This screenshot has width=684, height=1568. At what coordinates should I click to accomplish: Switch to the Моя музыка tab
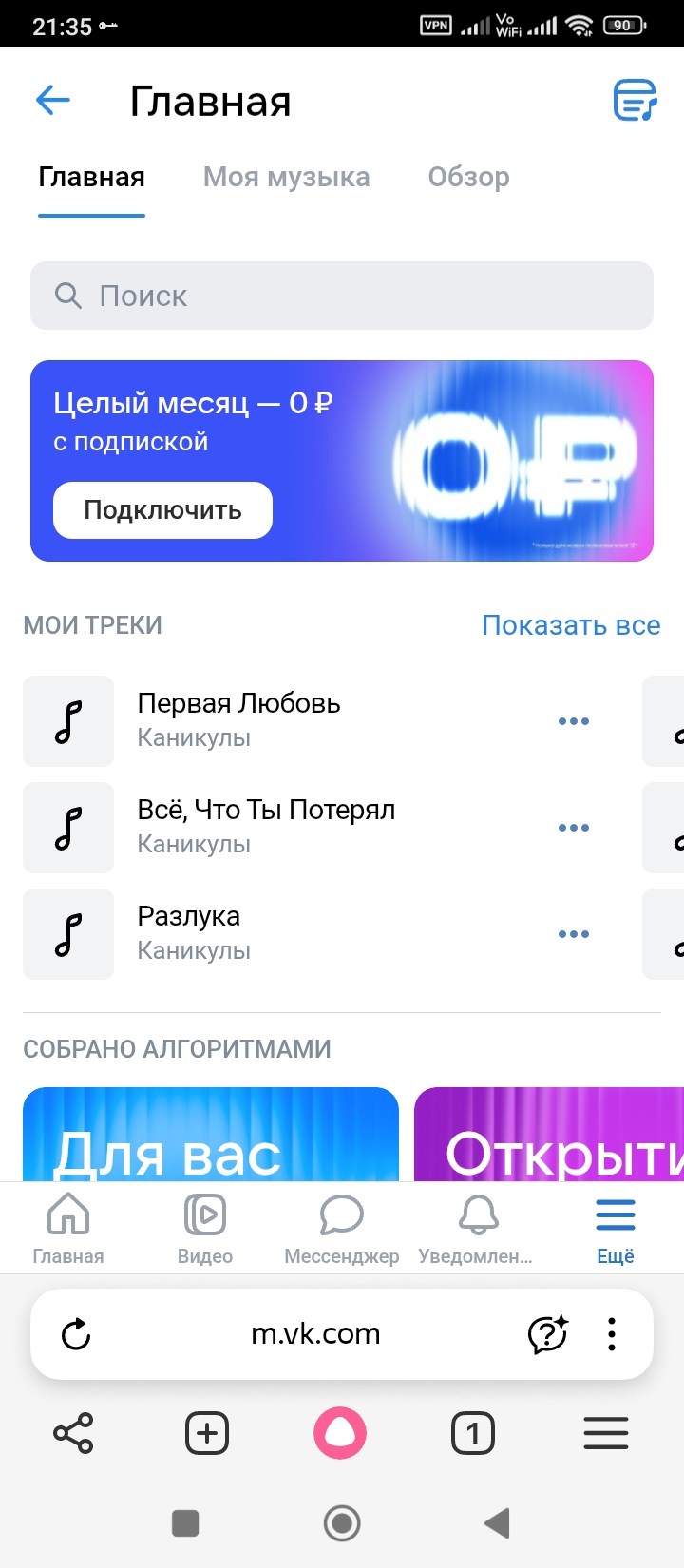[x=286, y=177]
